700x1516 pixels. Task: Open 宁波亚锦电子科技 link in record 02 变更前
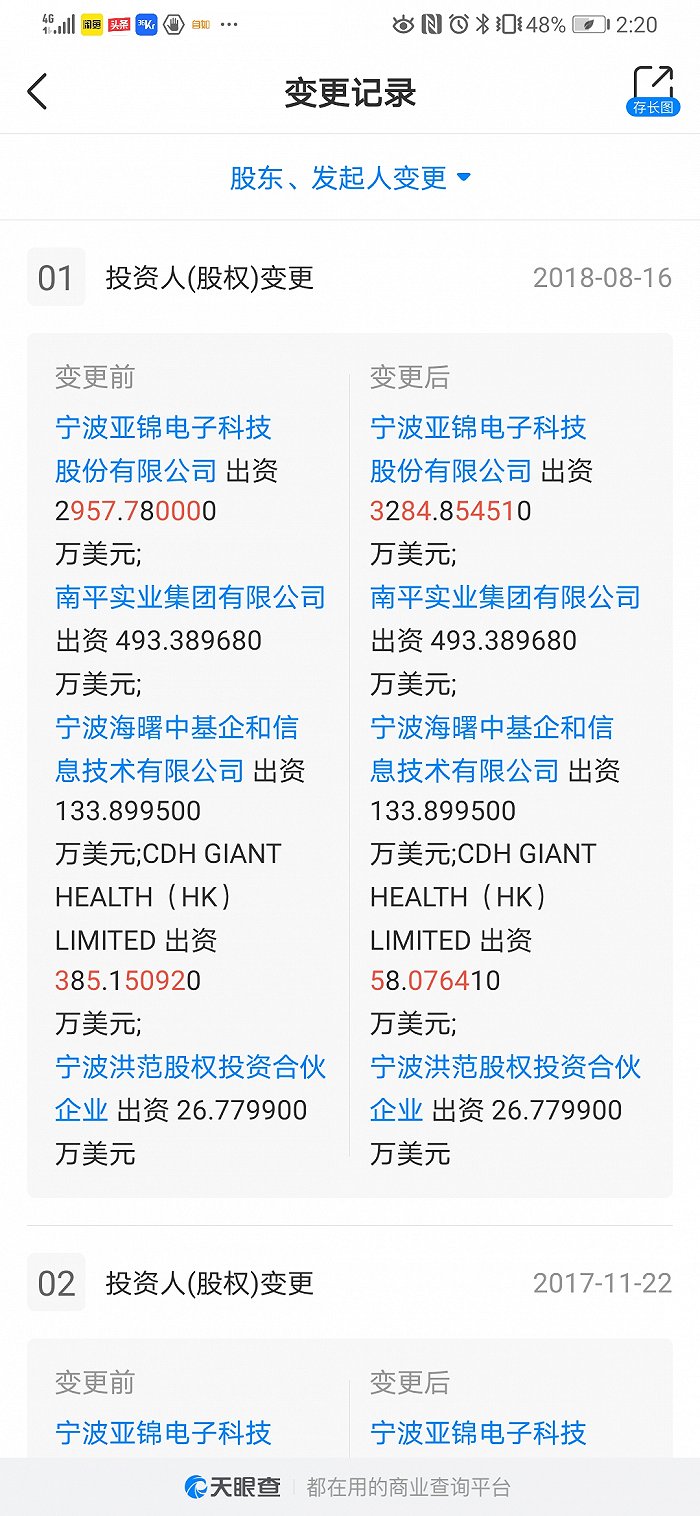(163, 1433)
